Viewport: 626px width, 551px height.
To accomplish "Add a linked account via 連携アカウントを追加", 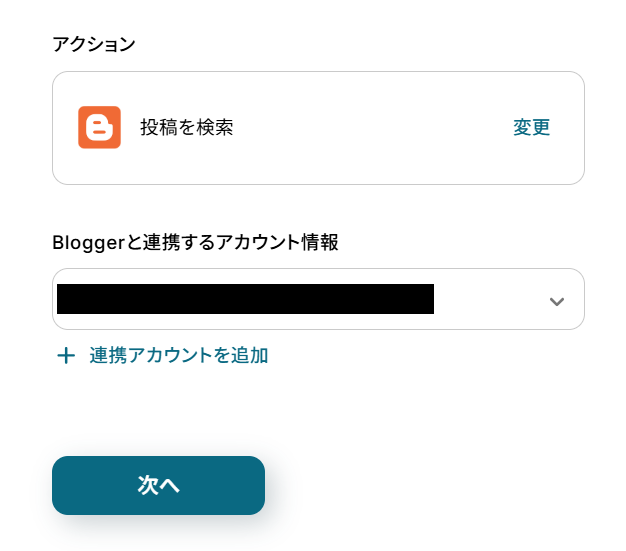I will (x=164, y=355).
